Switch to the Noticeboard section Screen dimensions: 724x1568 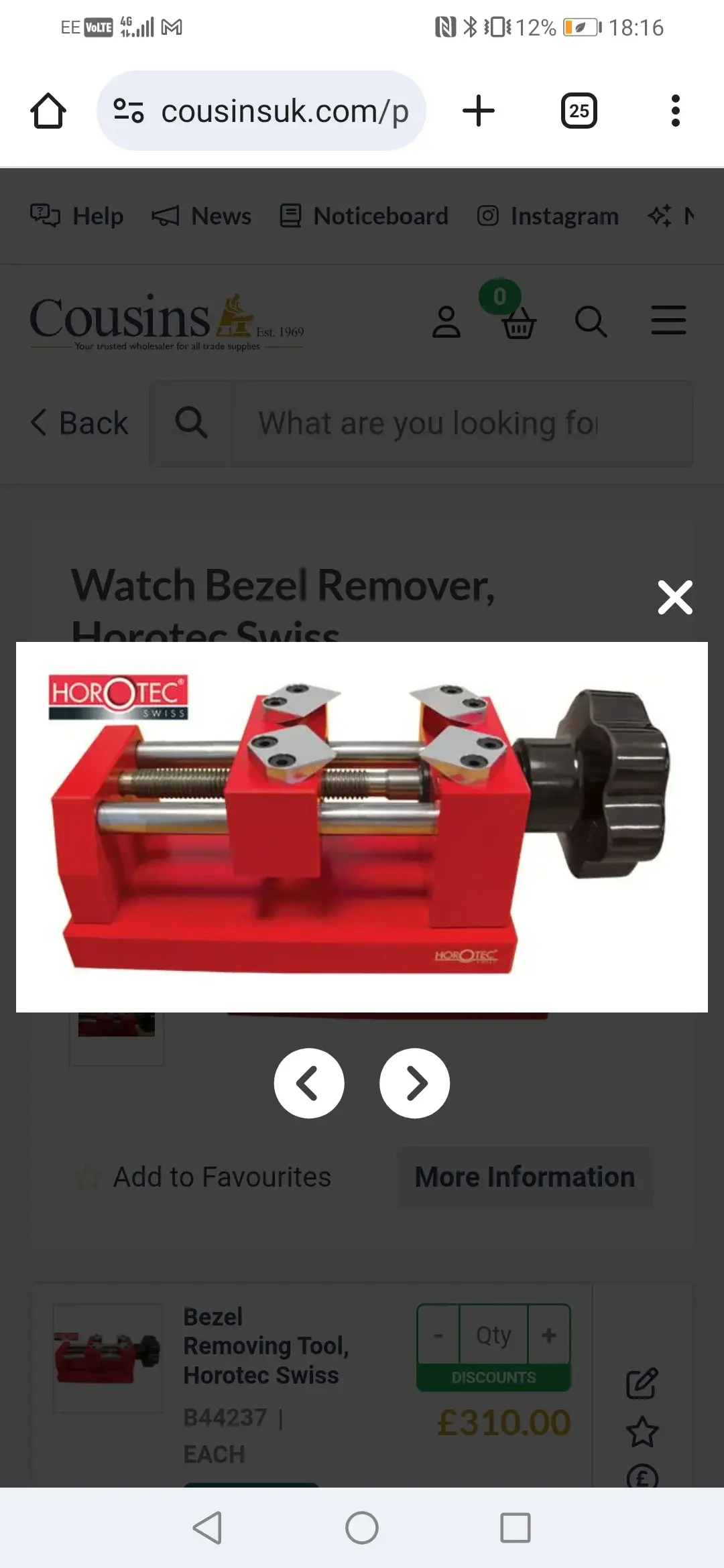pos(364,216)
